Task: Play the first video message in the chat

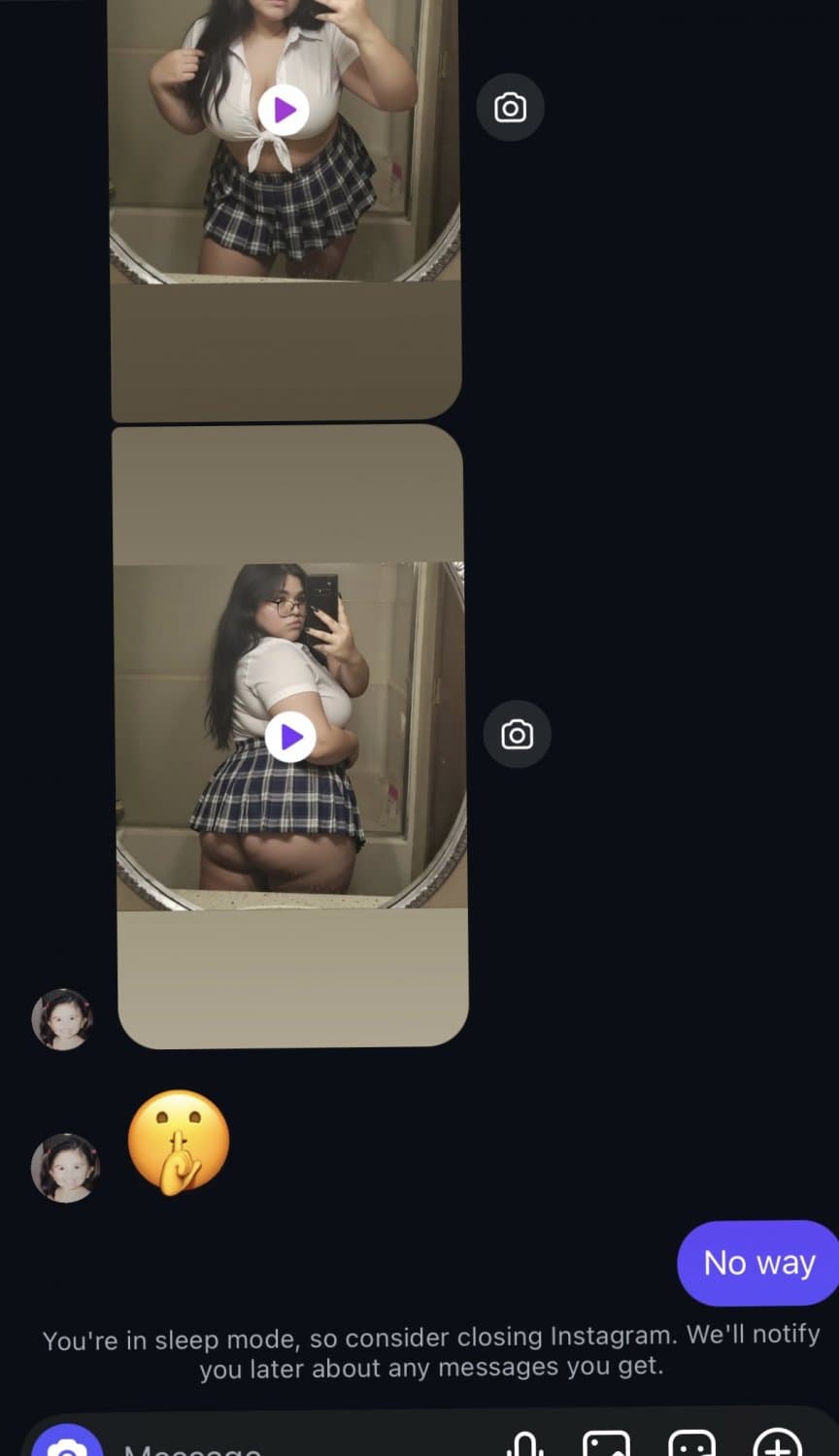Action: [x=284, y=110]
